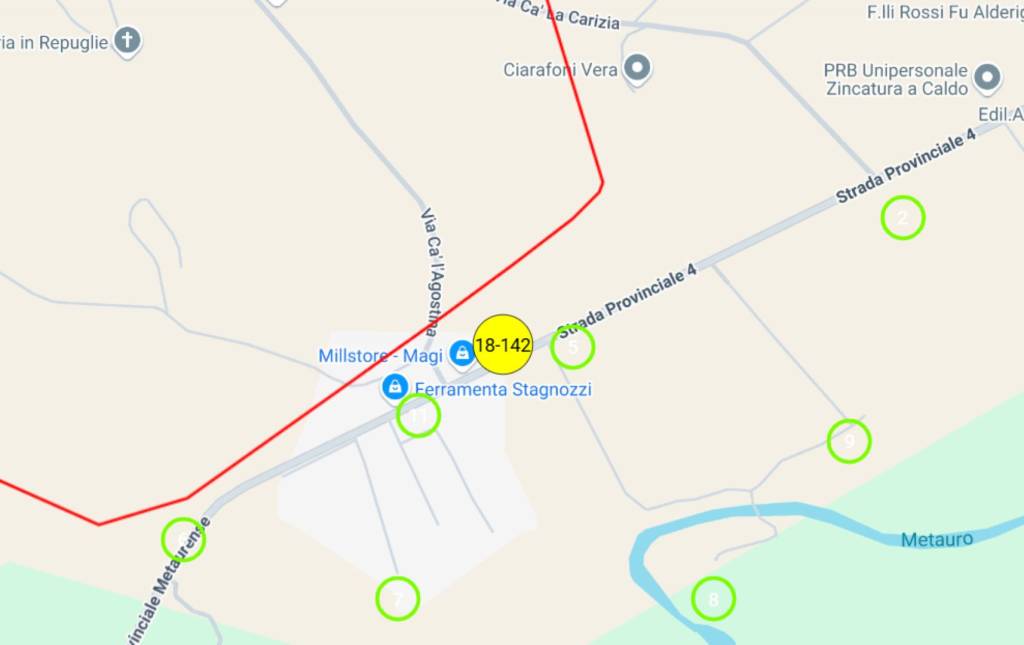
Task: Select green circle marker number 2
Action: click(902, 217)
